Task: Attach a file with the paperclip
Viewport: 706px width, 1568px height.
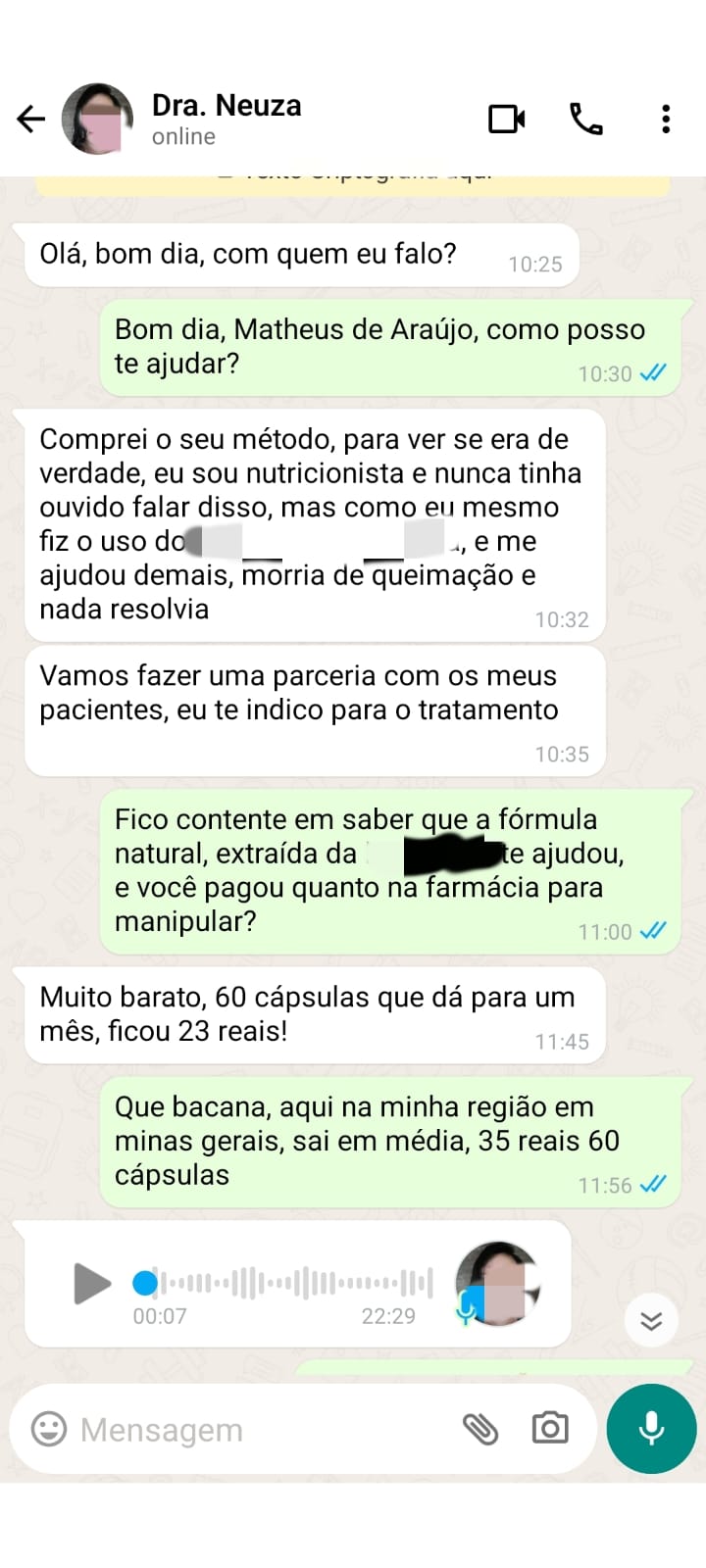Action: click(x=480, y=1429)
